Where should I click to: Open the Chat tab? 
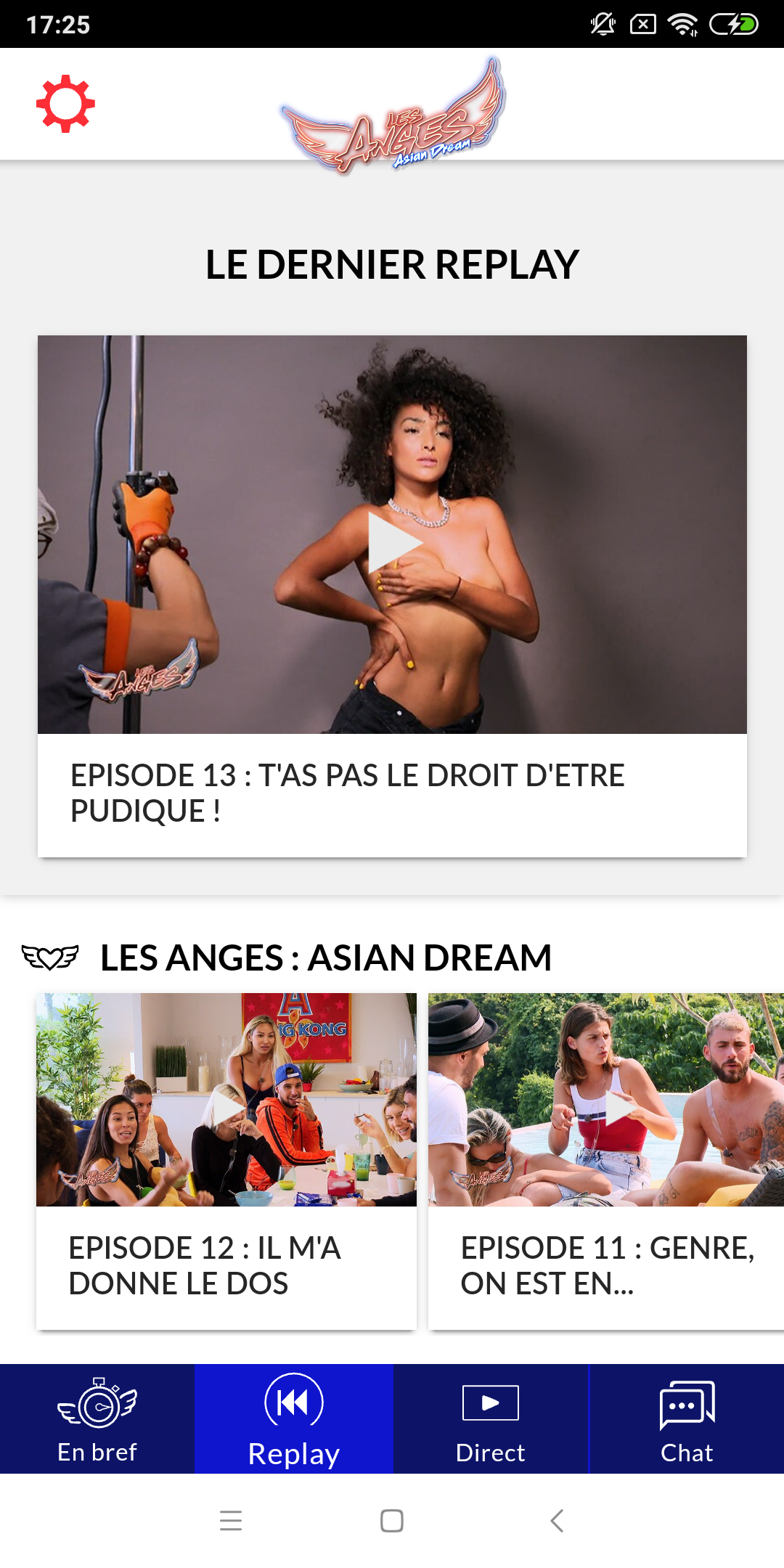(687, 1420)
